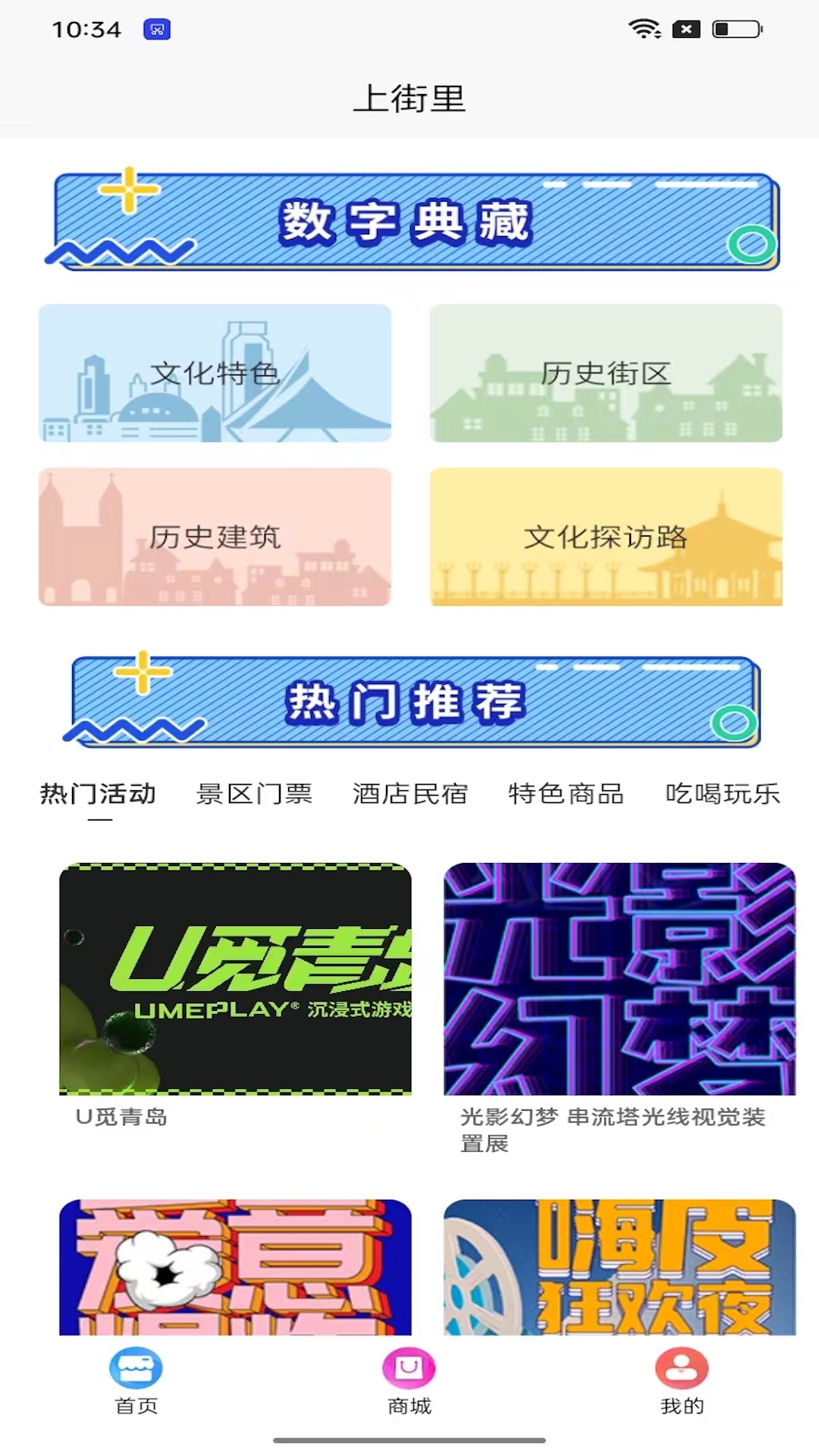
Task: Select the 历史街区 card with green houses icon
Action: [x=605, y=373]
